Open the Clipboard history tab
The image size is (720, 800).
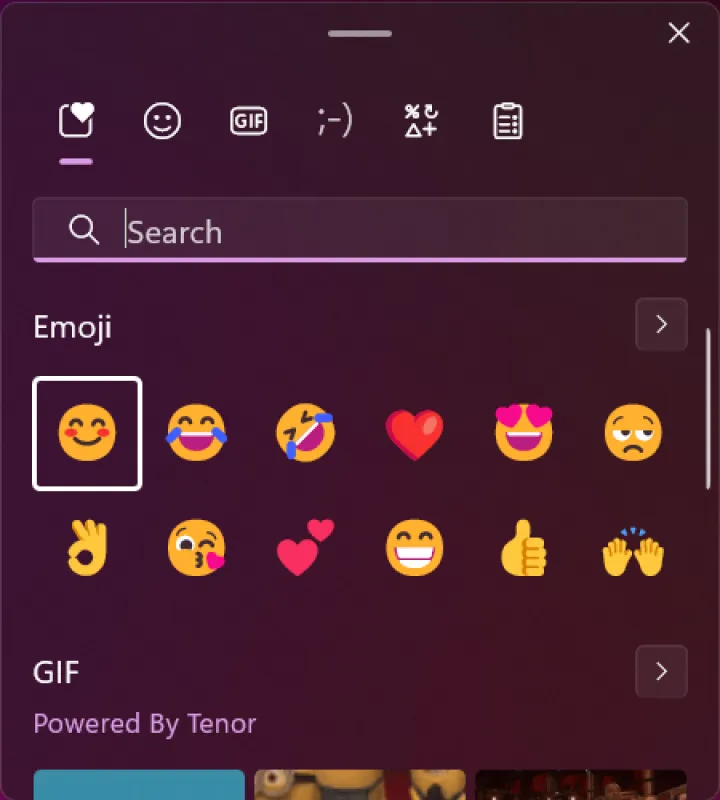click(x=508, y=122)
